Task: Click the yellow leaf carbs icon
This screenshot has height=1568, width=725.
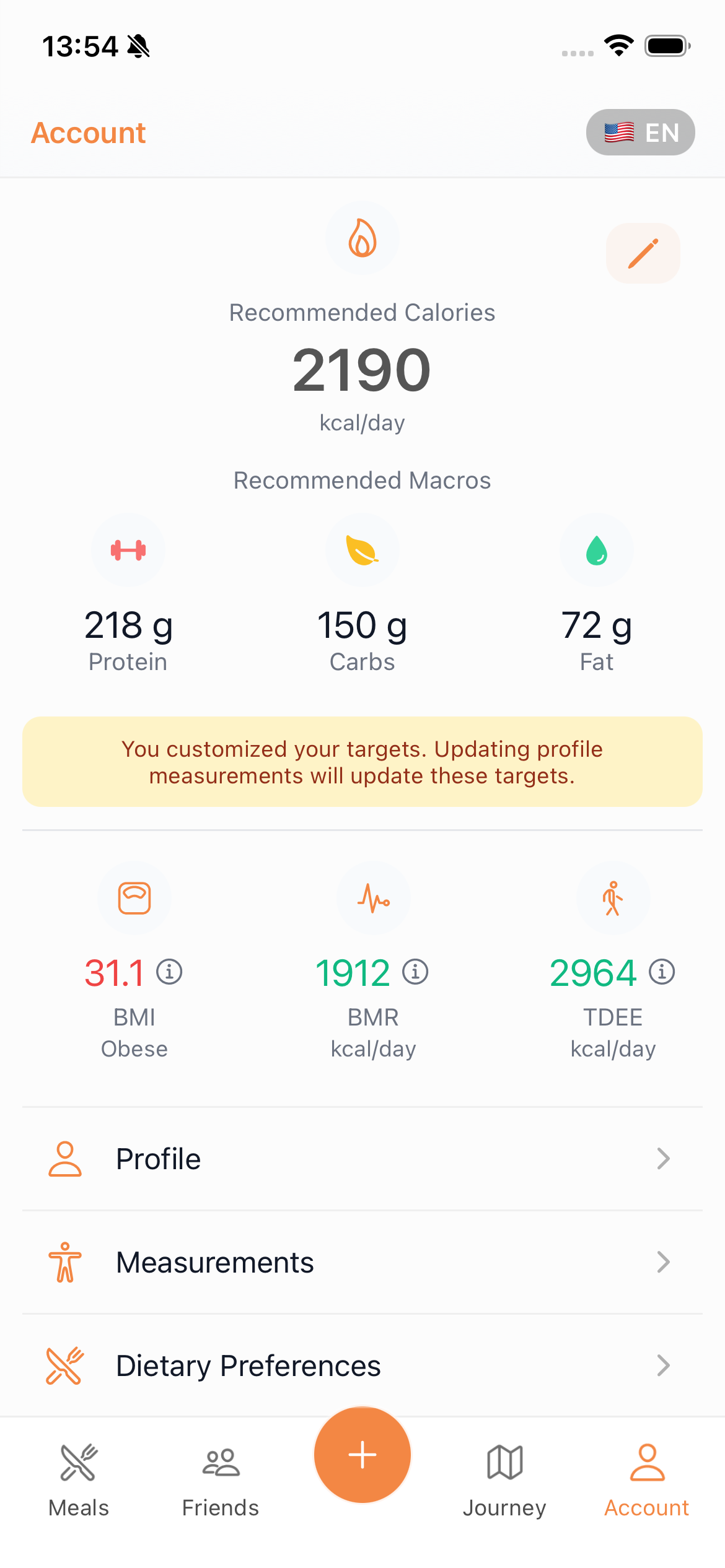Action: point(362,550)
